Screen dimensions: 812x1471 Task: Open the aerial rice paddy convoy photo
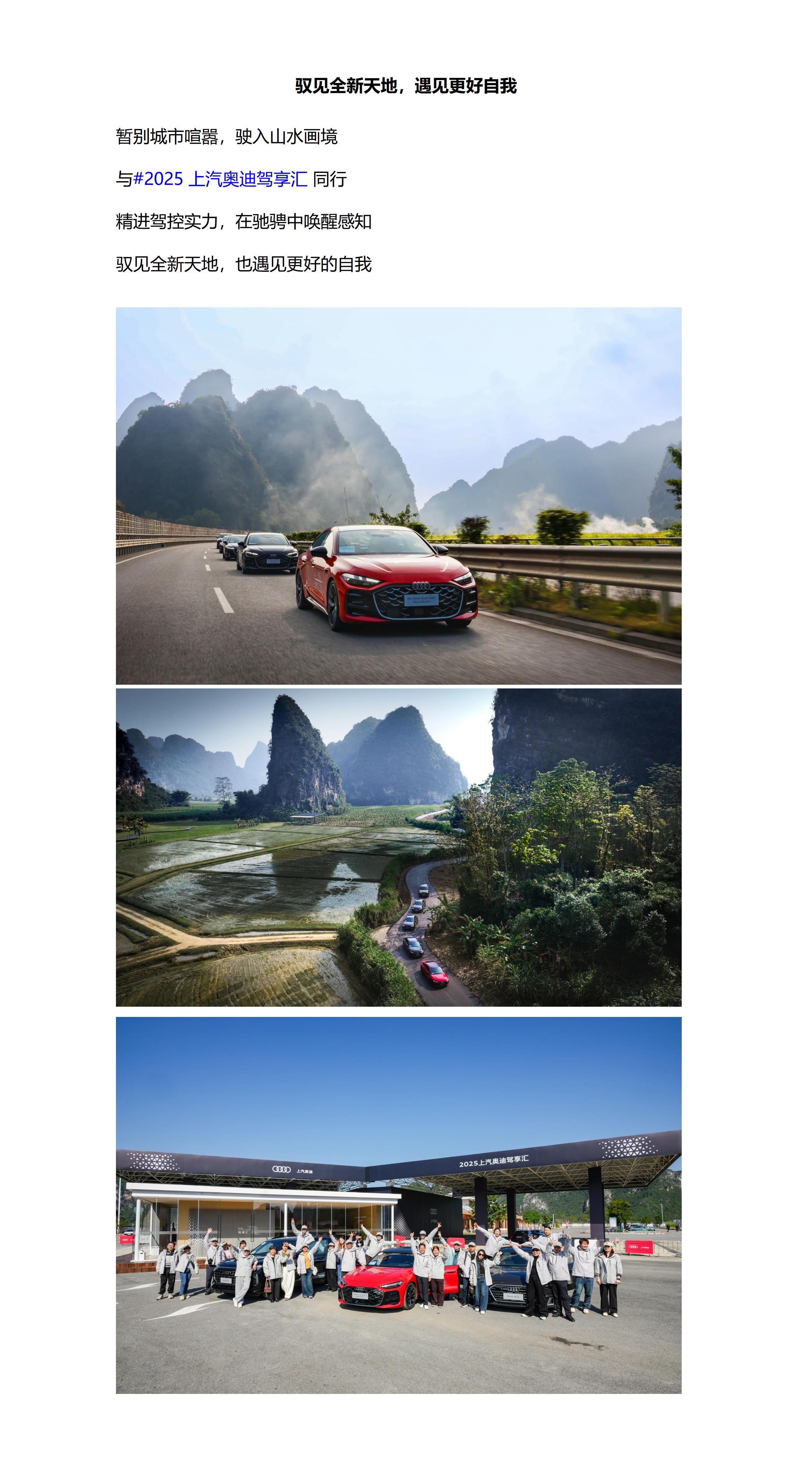click(399, 847)
